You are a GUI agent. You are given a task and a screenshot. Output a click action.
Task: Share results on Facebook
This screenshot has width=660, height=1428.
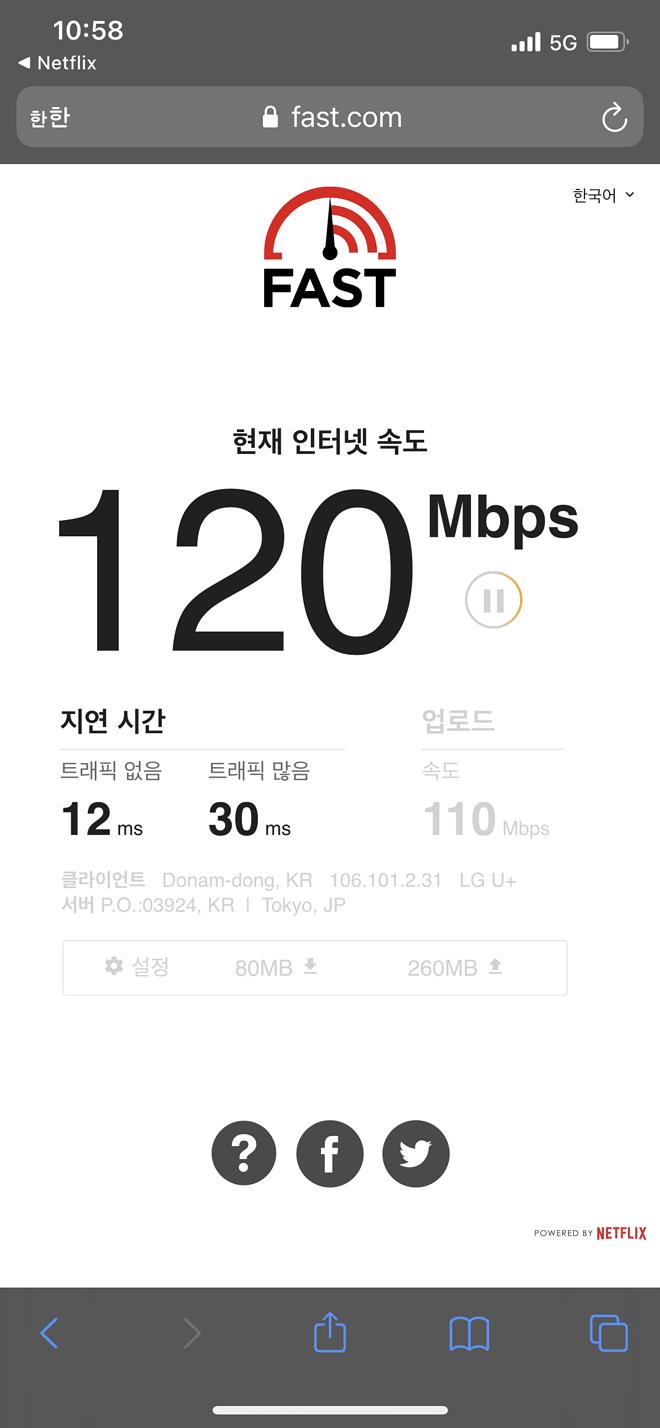(330, 1154)
